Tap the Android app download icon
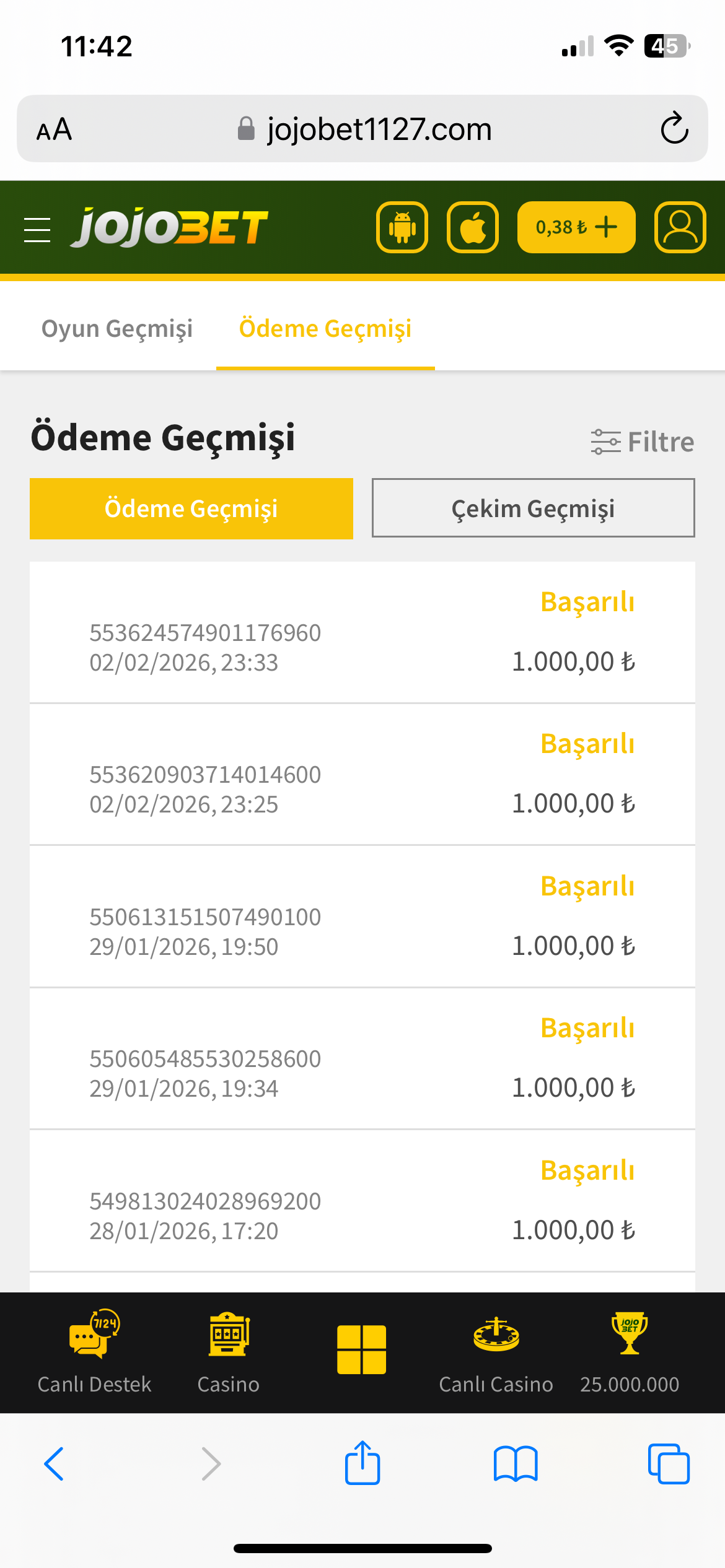 tap(402, 227)
